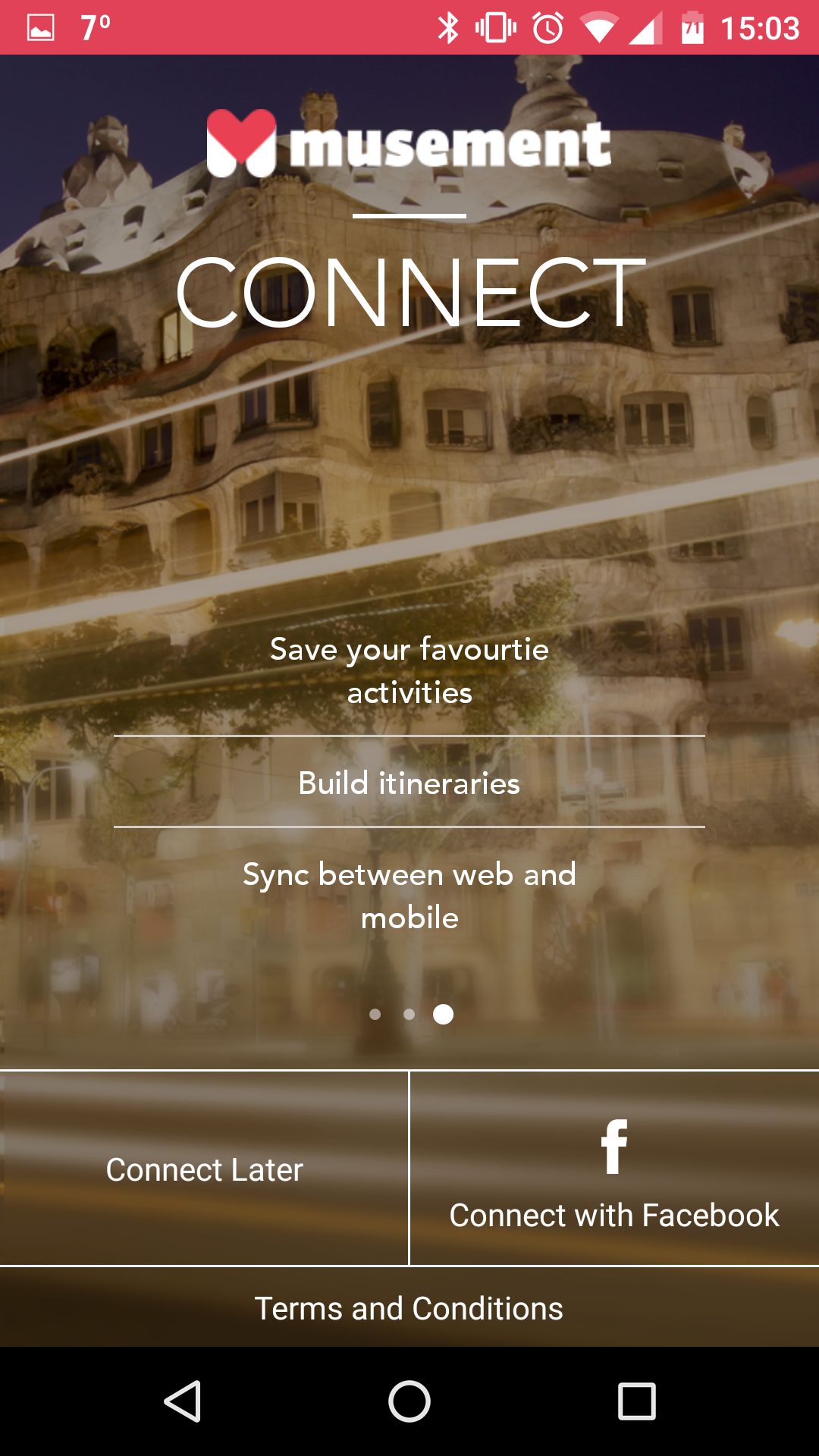Go to the Android home screen
Viewport: 819px width, 1456px height.
[409, 1401]
